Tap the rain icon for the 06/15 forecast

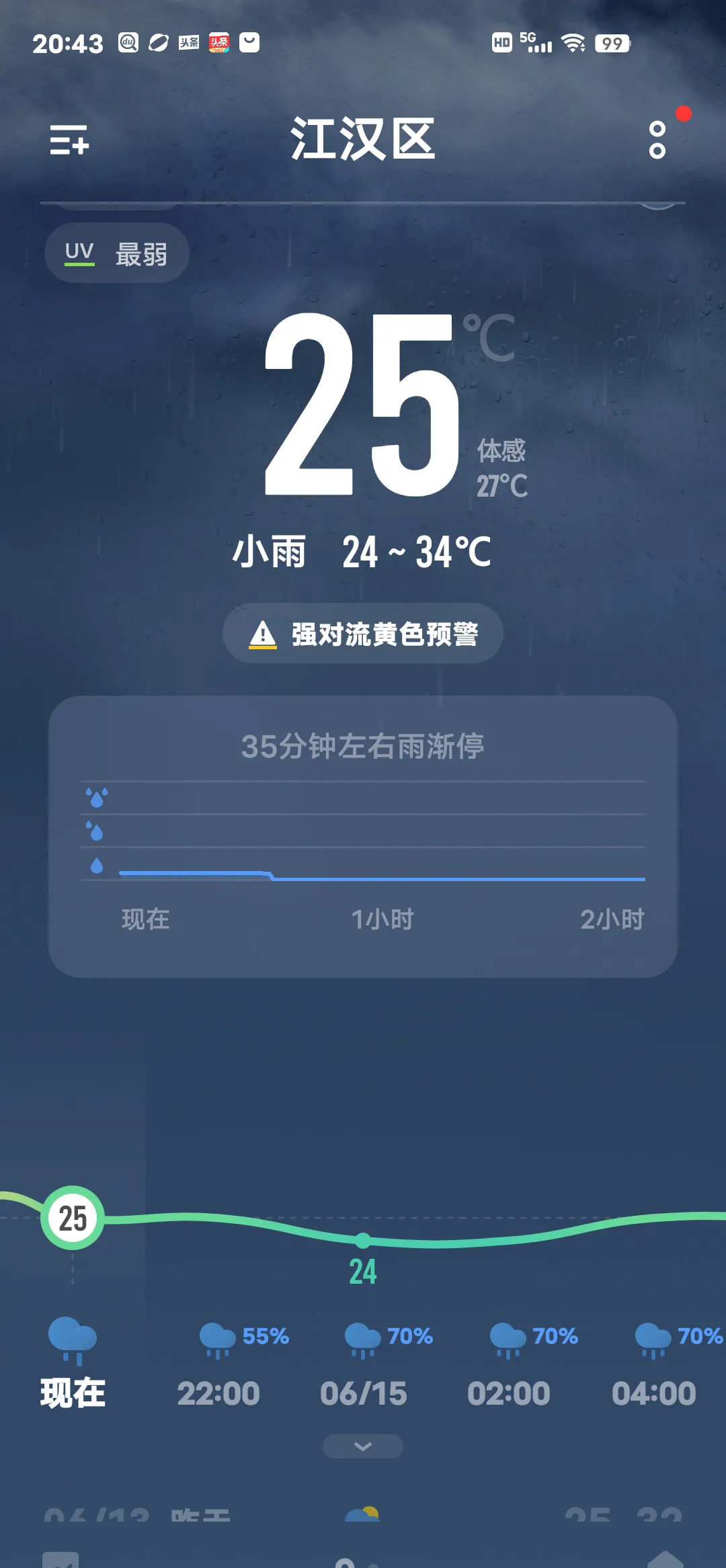[363, 1336]
